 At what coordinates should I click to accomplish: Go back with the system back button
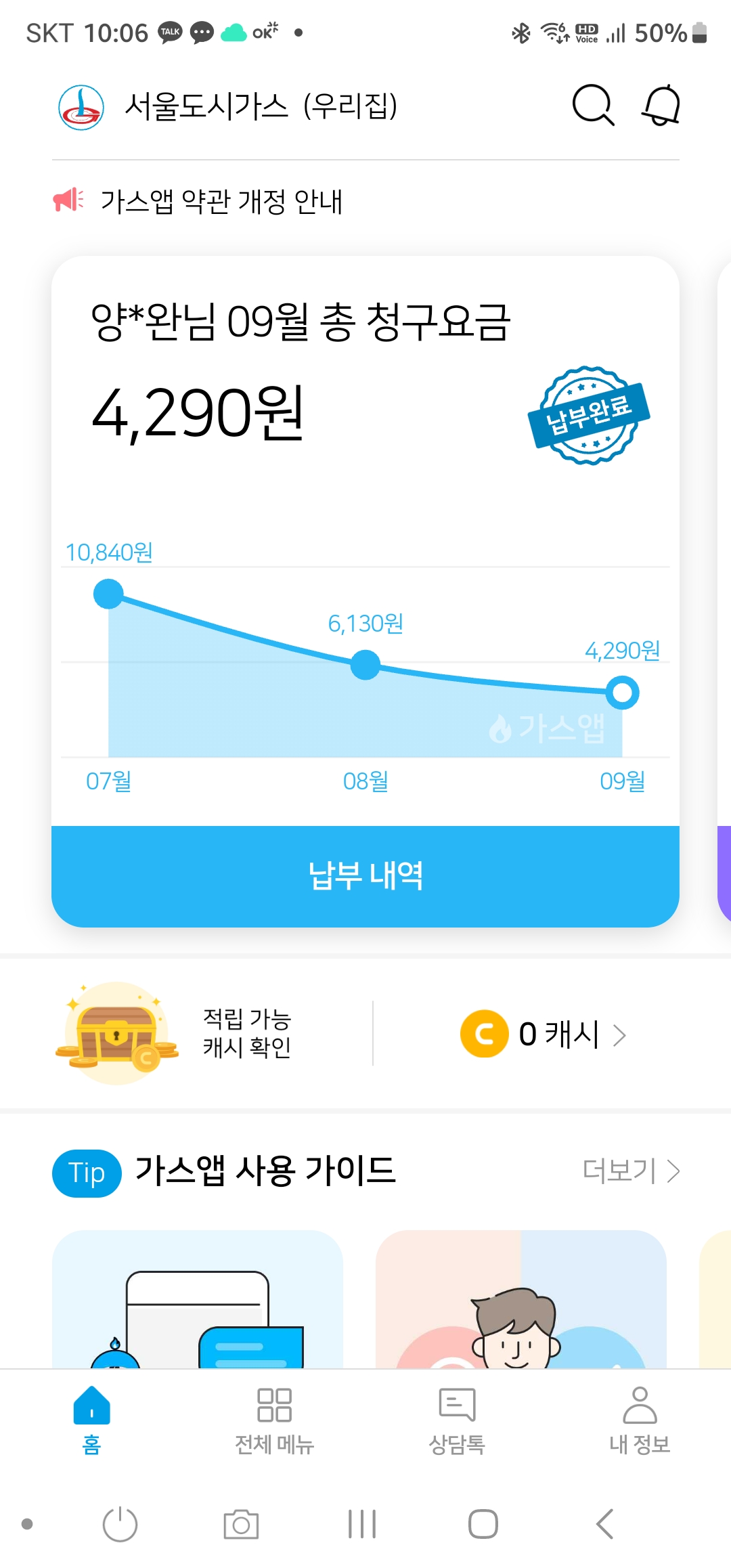tap(604, 1524)
